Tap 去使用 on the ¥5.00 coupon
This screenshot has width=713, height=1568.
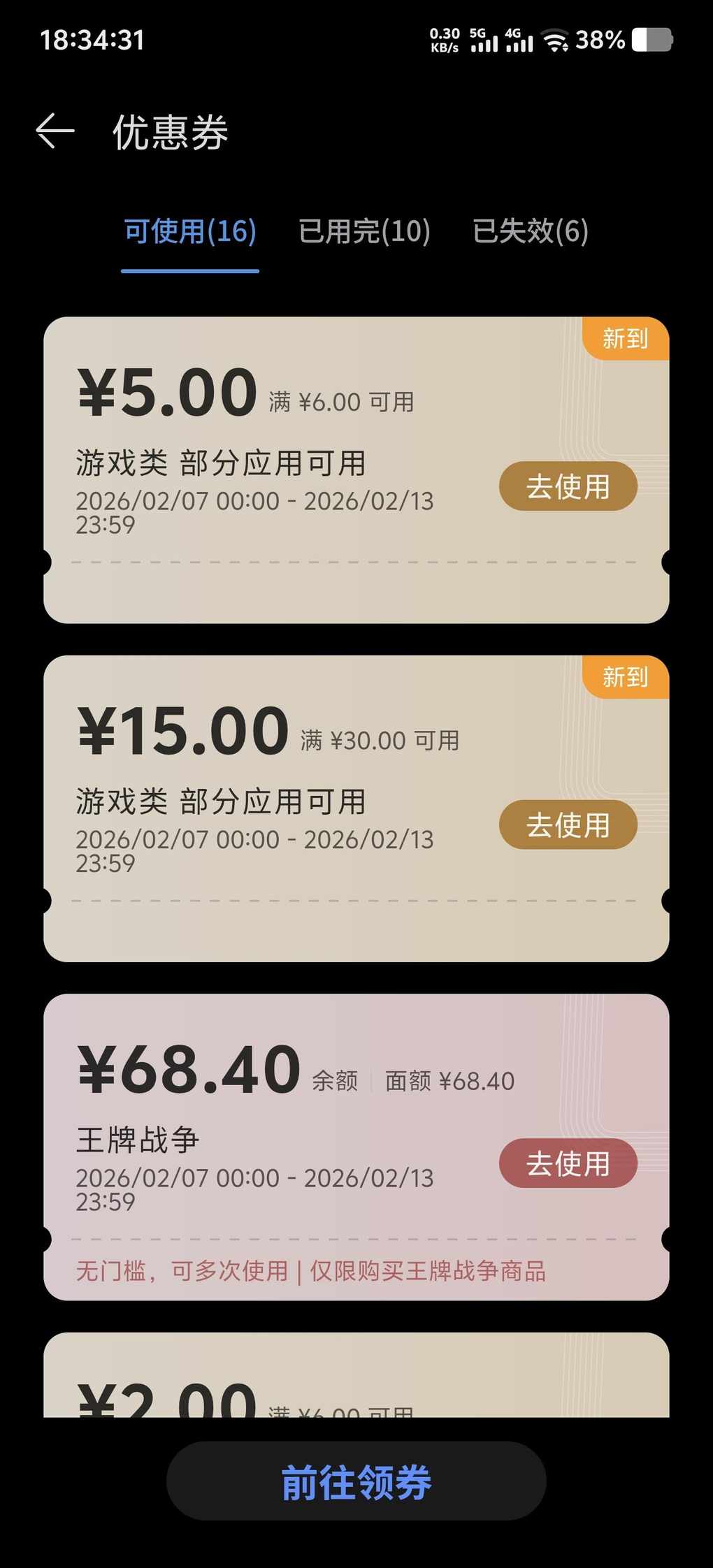(568, 486)
